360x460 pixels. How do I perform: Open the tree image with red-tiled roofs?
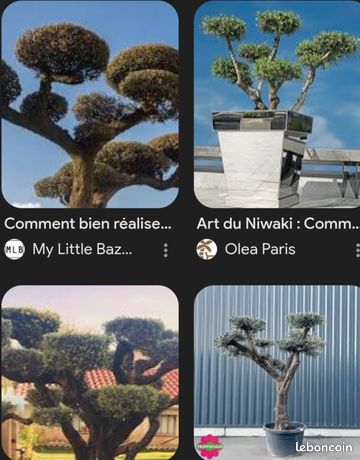tap(90, 372)
